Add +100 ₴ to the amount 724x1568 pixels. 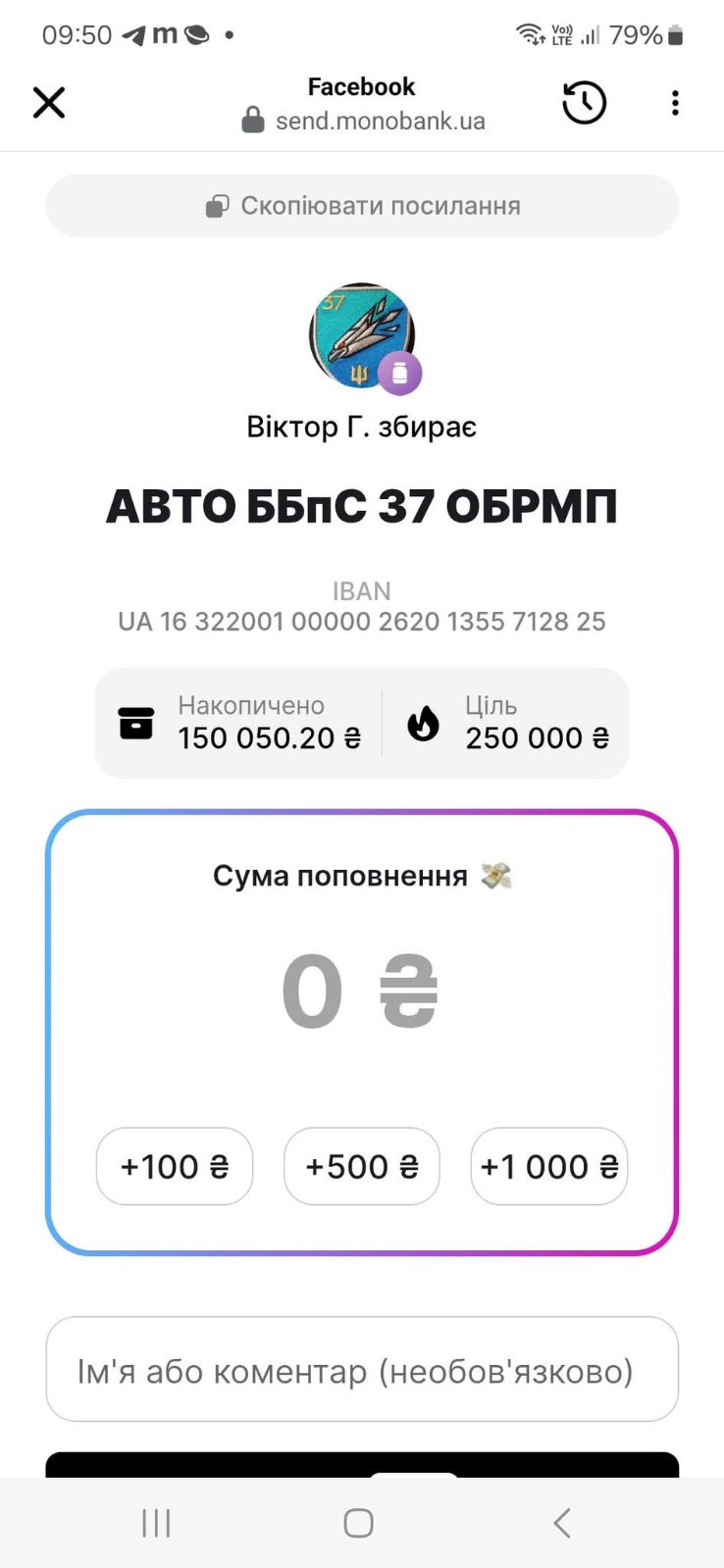175,1166
